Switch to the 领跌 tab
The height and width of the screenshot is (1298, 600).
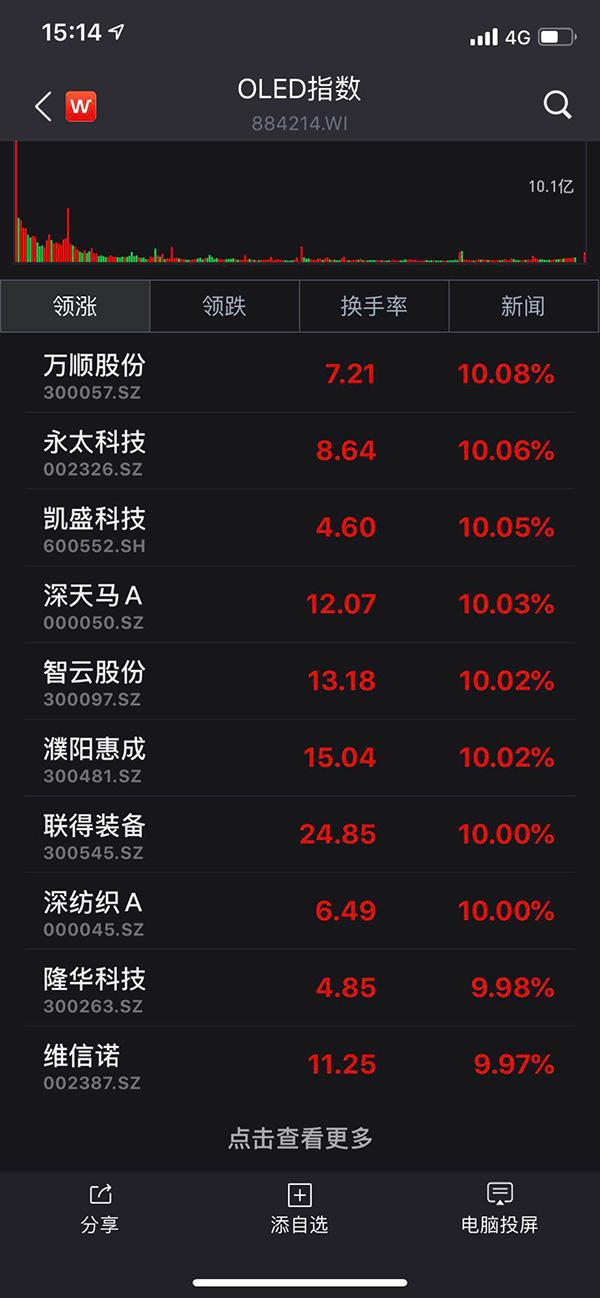(224, 306)
